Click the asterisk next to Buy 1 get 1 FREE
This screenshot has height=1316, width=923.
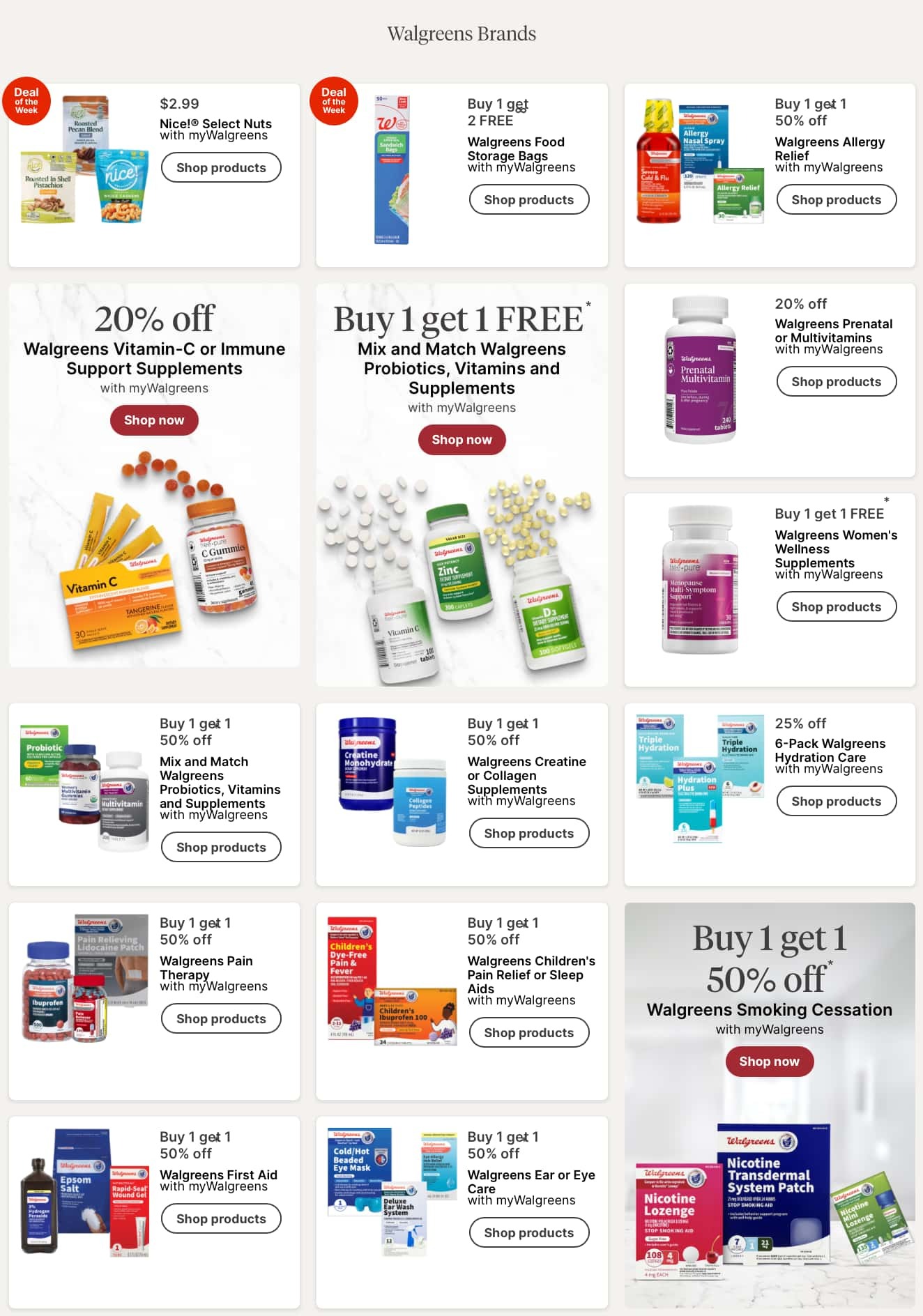pos(589,305)
